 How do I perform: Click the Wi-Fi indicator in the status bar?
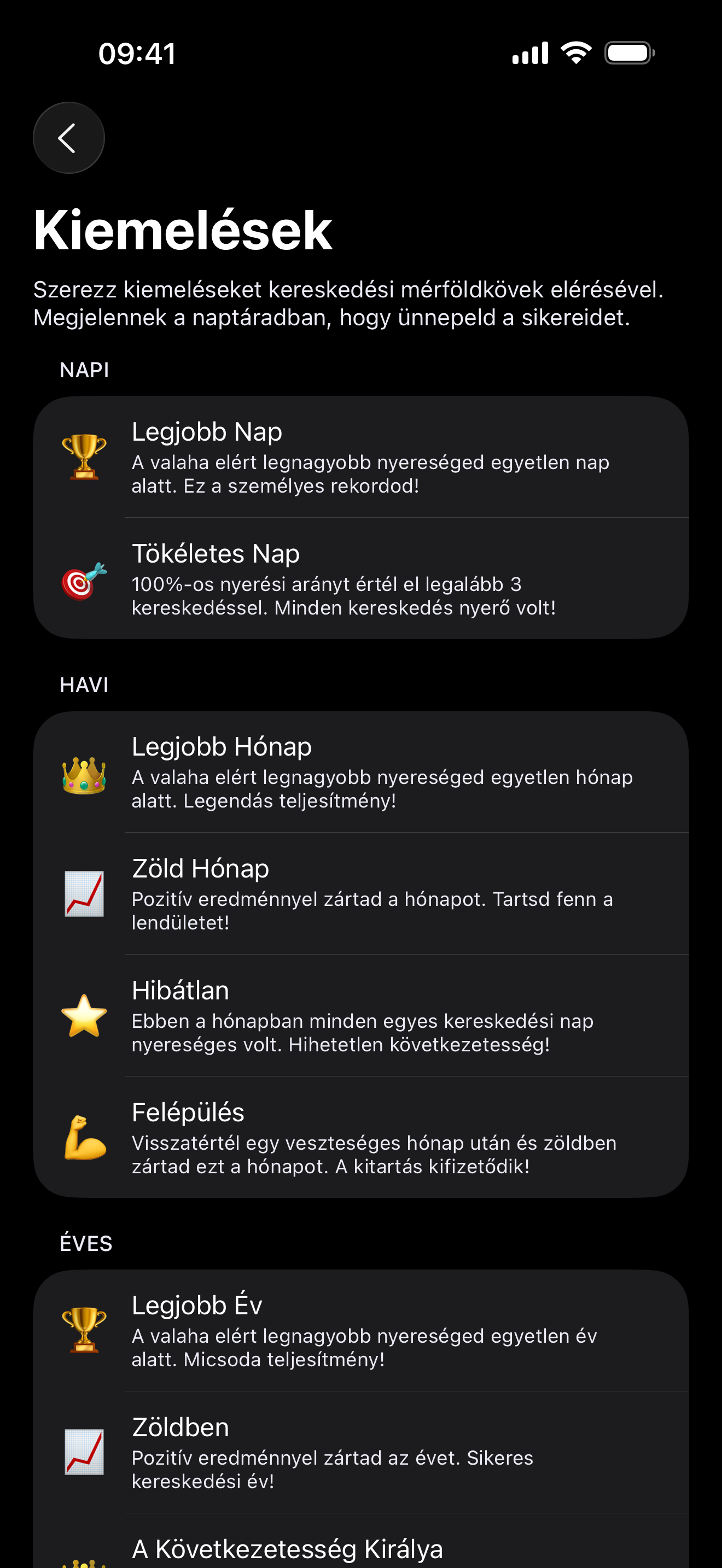click(575, 53)
